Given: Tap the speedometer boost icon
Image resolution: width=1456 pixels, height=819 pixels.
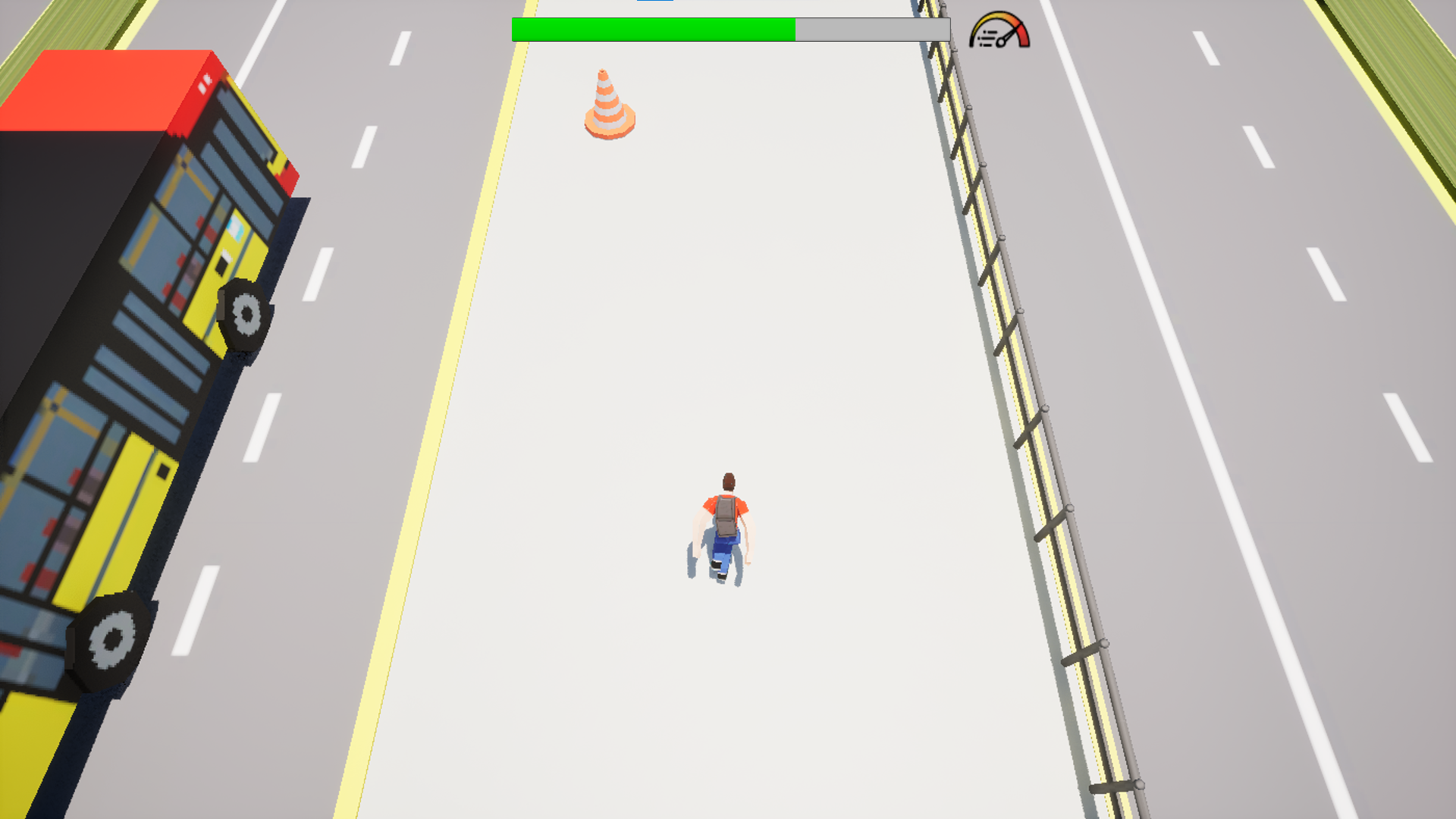Looking at the screenshot, I should pos(999,30).
